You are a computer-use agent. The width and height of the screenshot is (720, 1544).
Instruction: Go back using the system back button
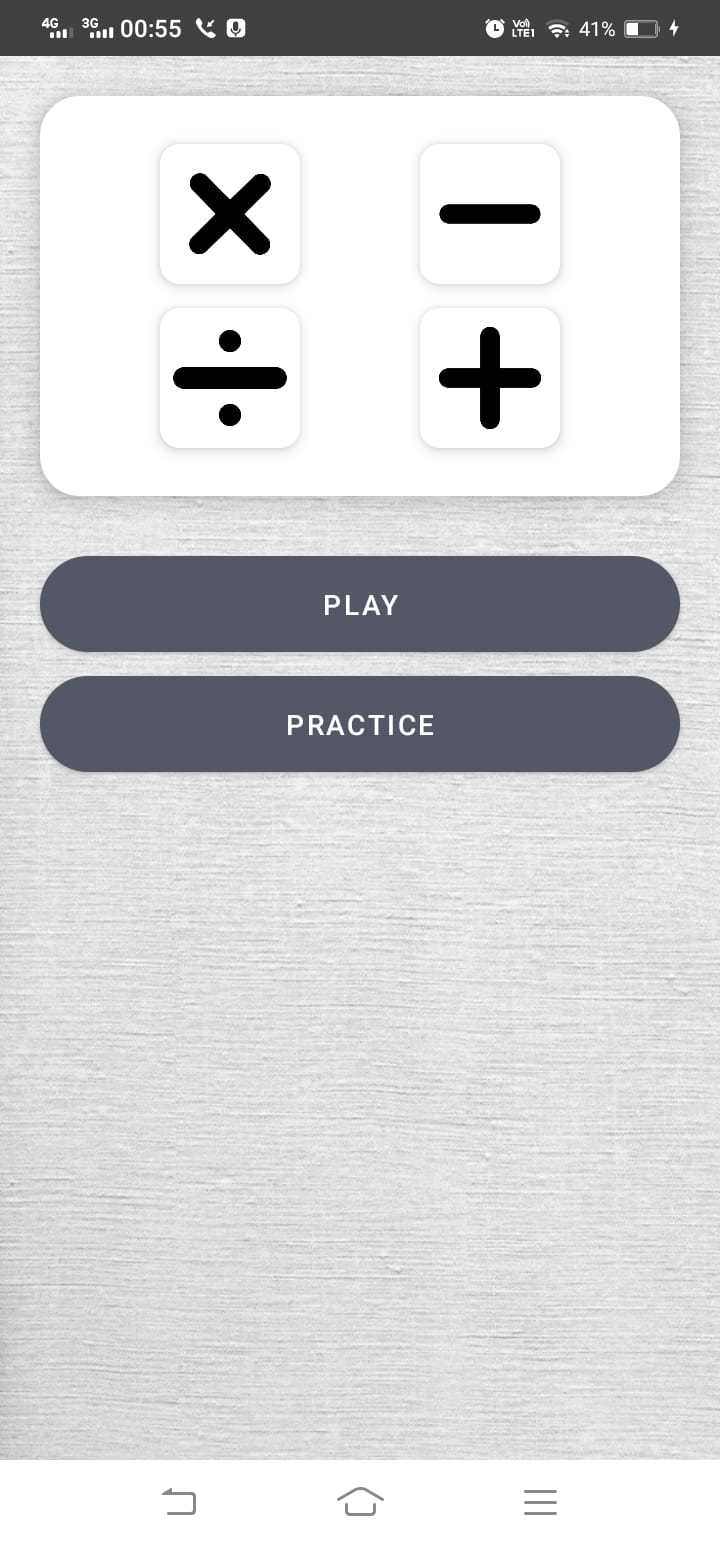(180, 1501)
